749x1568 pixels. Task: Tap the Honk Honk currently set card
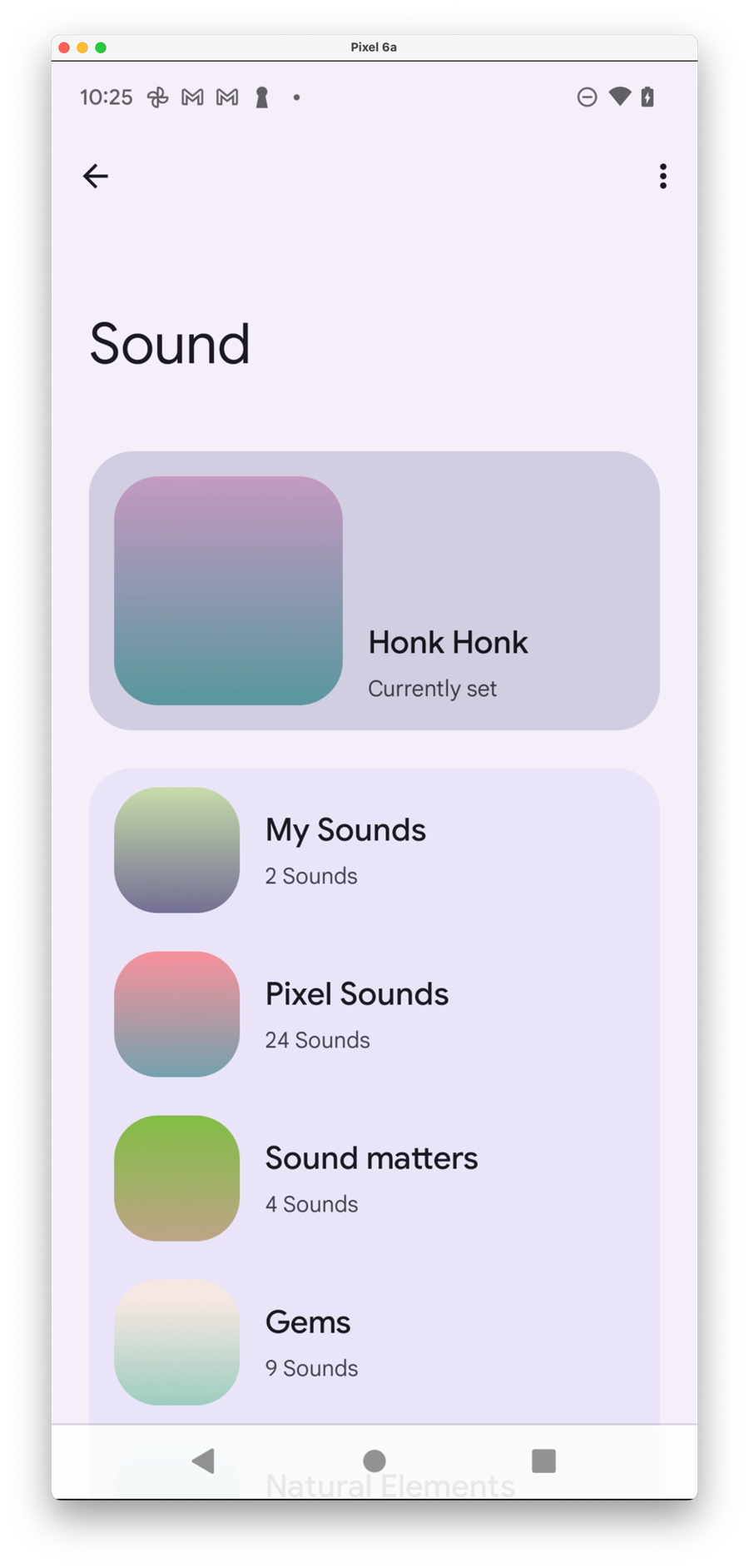(x=374, y=590)
